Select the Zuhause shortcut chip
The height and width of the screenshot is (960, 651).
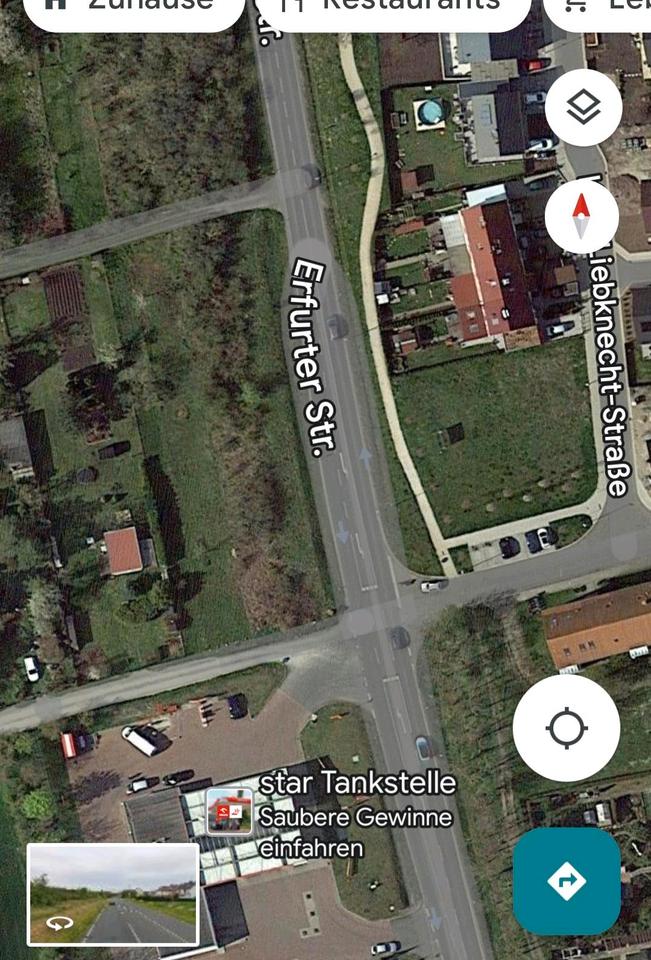[x=133, y=8]
